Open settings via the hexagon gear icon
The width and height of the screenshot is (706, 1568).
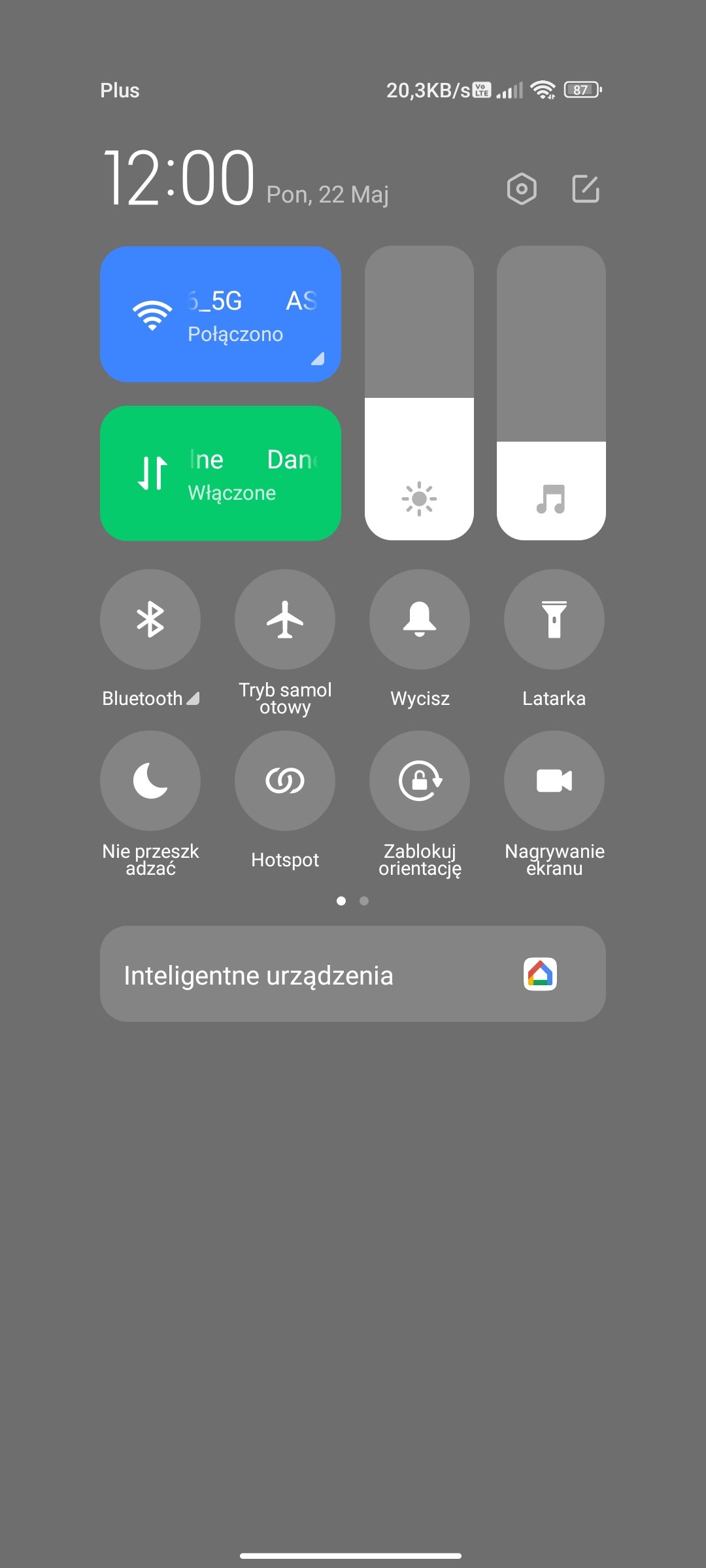click(522, 189)
